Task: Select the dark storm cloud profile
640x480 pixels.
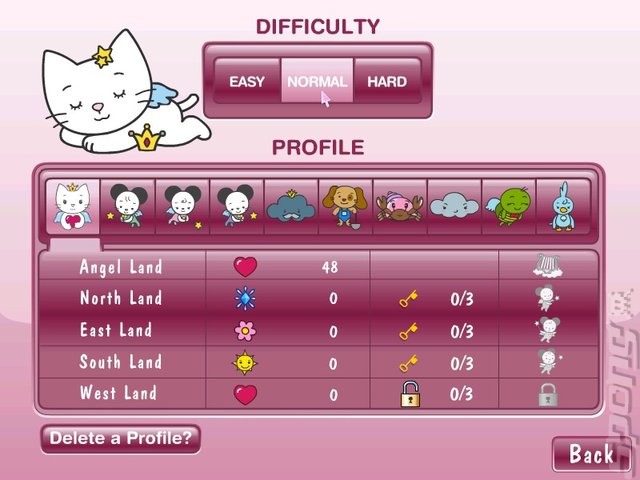Action: [x=291, y=204]
